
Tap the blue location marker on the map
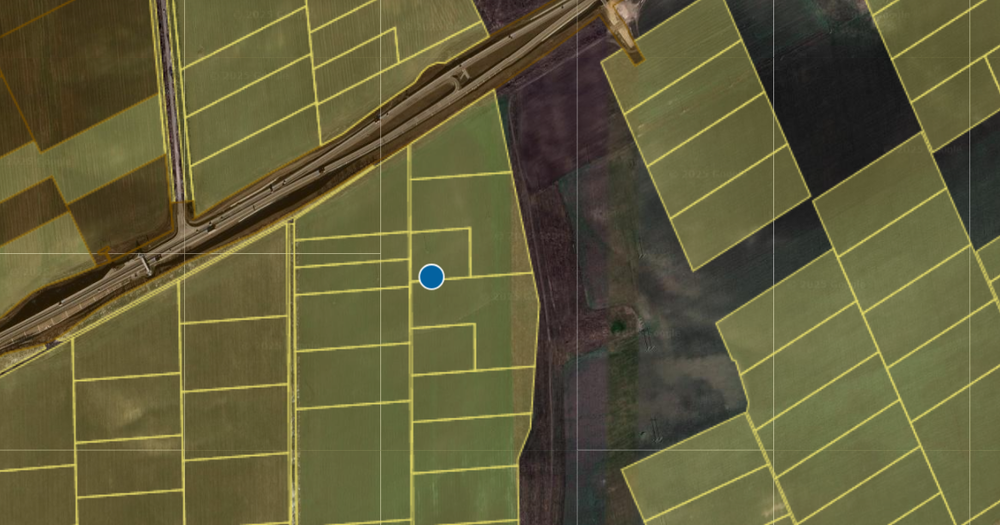[431, 277]
